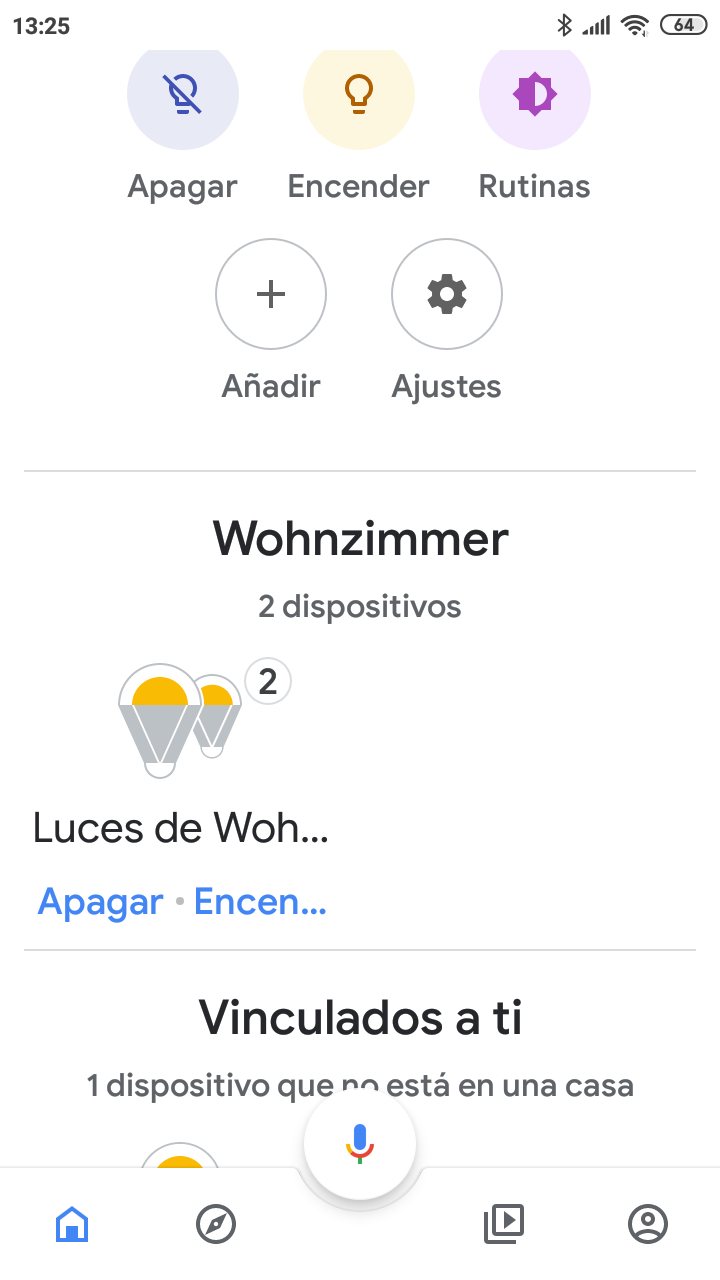
Task: Tap Añadir to add a device
Action: coord(271,294)
